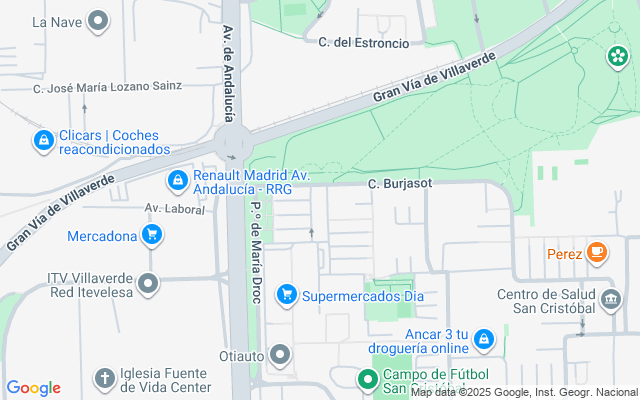The height and width of the screenshot is (400, 640).
Task: Open the La Nave map marker
Action: pyautogui.click(x=98, y=20)
